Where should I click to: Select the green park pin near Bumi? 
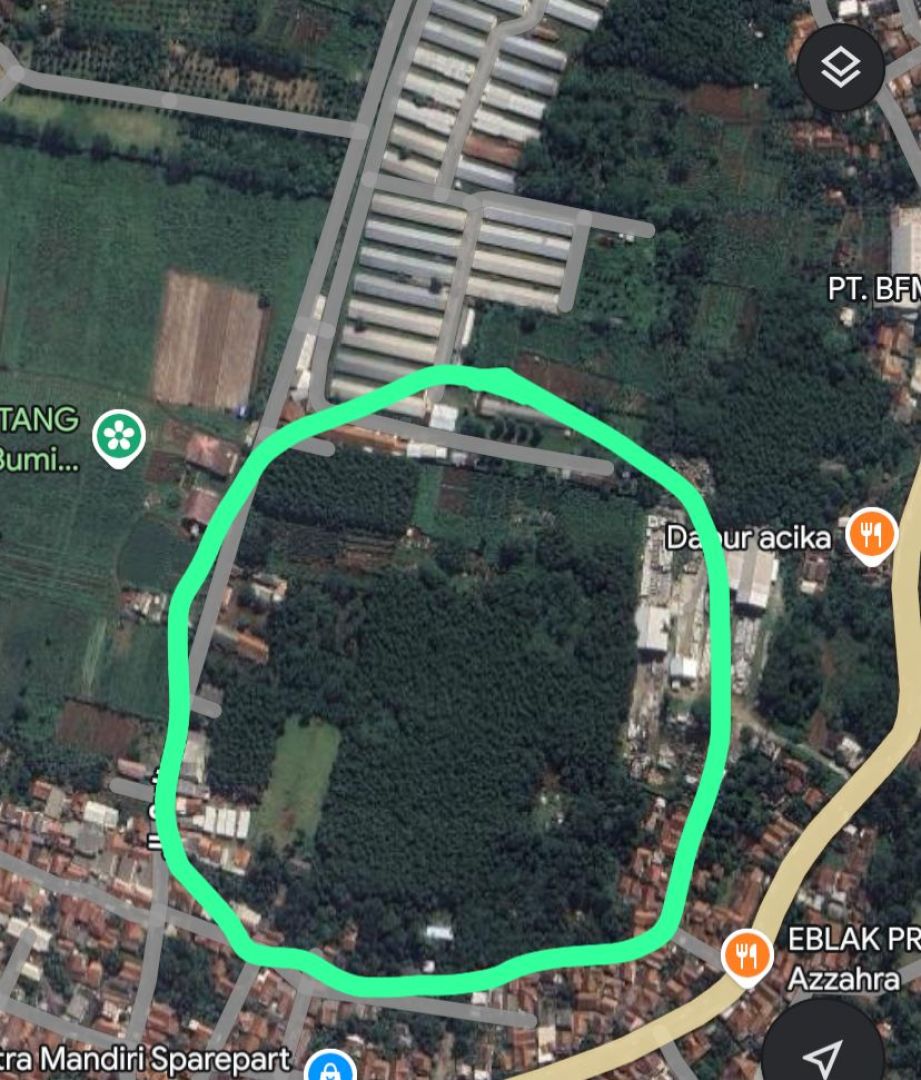tap(119, 436)
